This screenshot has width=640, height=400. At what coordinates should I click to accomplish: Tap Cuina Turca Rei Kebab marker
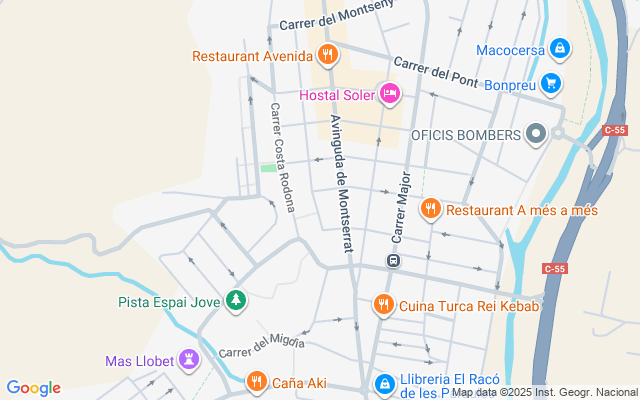point(383,305)
